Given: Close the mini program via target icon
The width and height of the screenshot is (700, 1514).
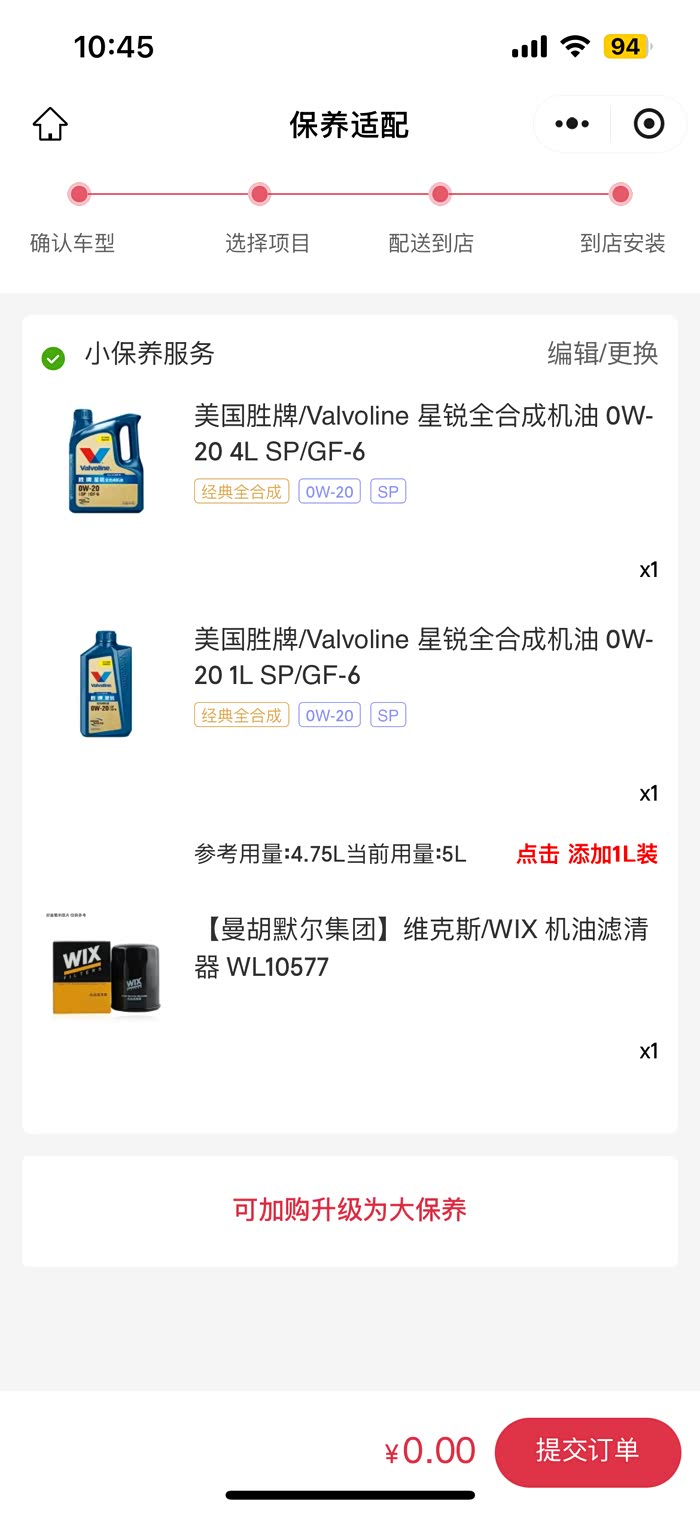Looking at the screenshot, I should click(x=649, y=124).
